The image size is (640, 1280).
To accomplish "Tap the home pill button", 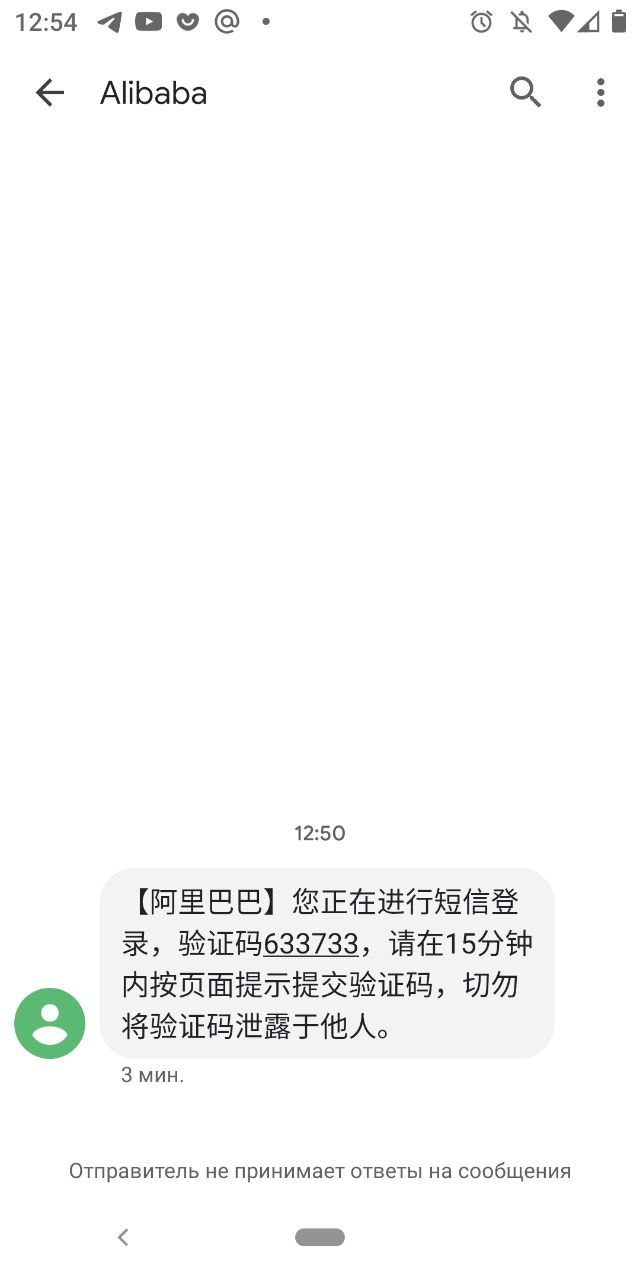I will (320, 1237).
